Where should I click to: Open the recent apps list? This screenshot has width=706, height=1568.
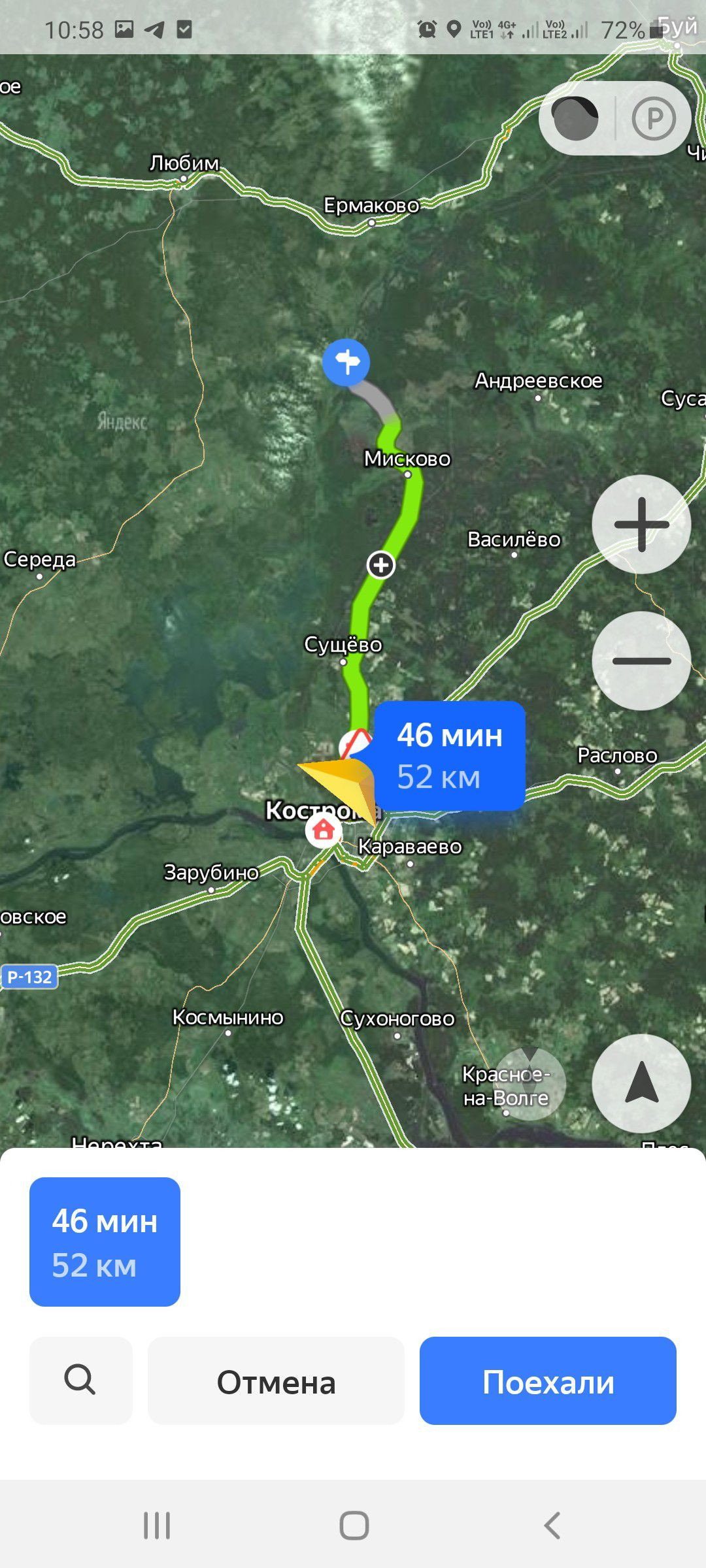point(157,1526)
